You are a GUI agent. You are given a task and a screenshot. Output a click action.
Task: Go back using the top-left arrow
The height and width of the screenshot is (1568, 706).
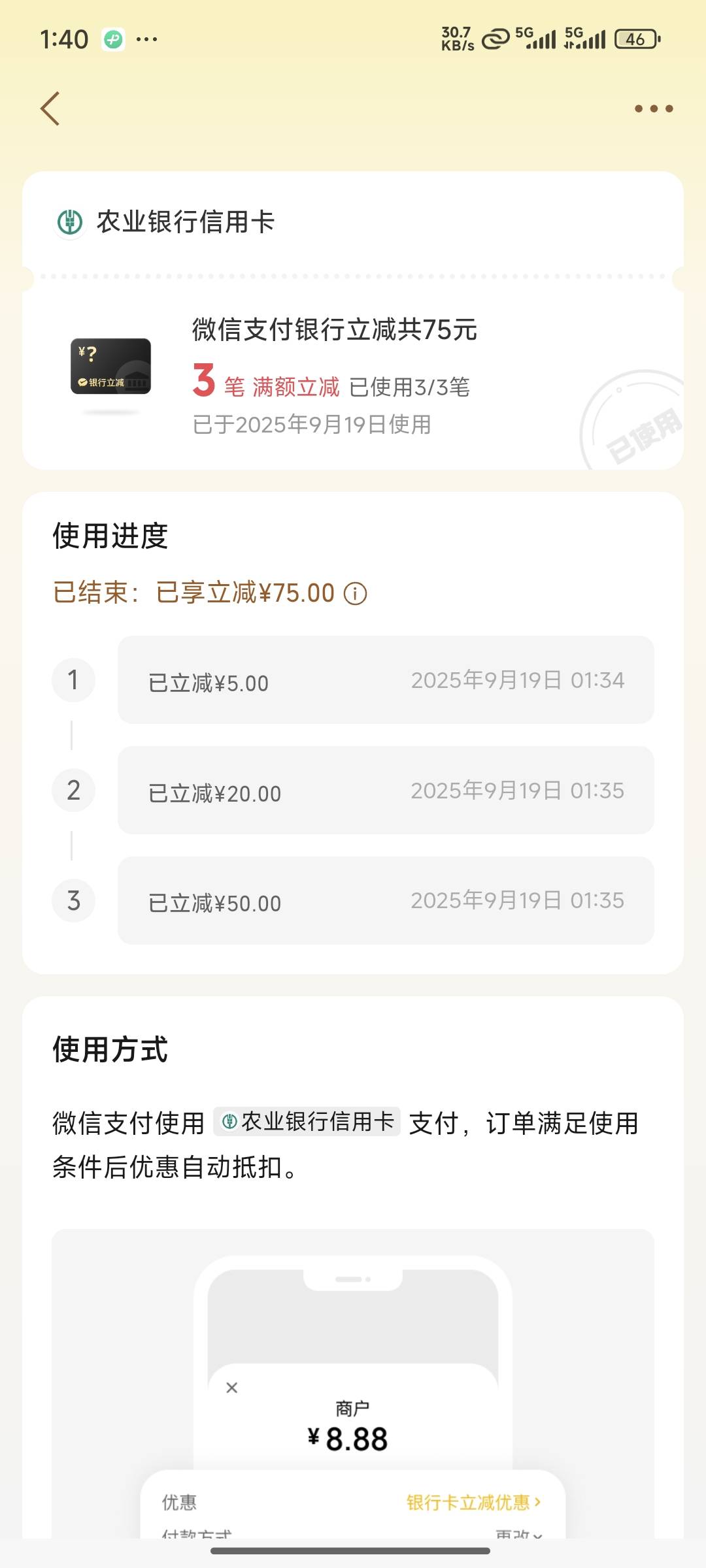click(50, 108)
